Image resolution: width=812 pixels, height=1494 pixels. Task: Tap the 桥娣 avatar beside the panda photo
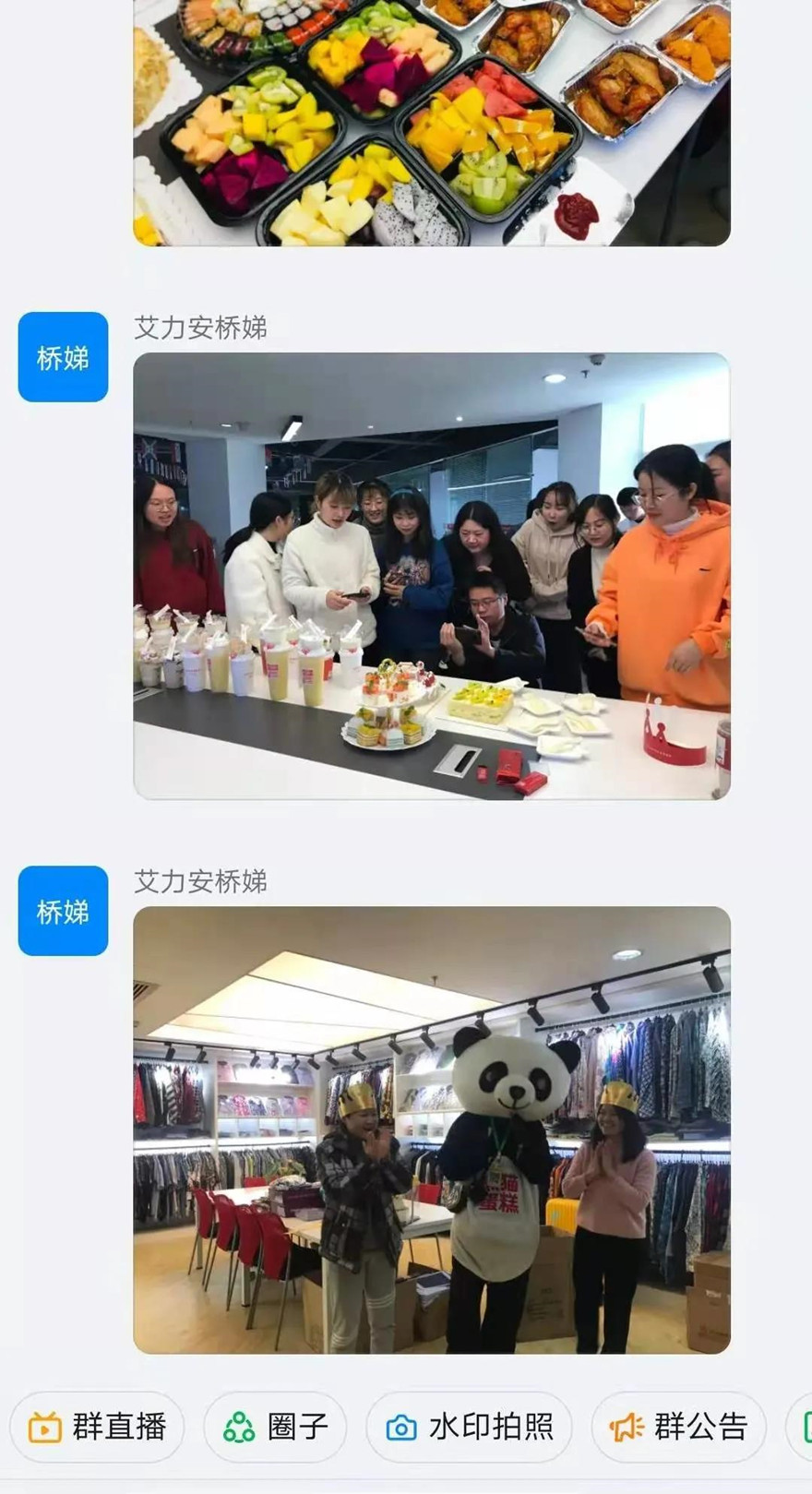63,911
